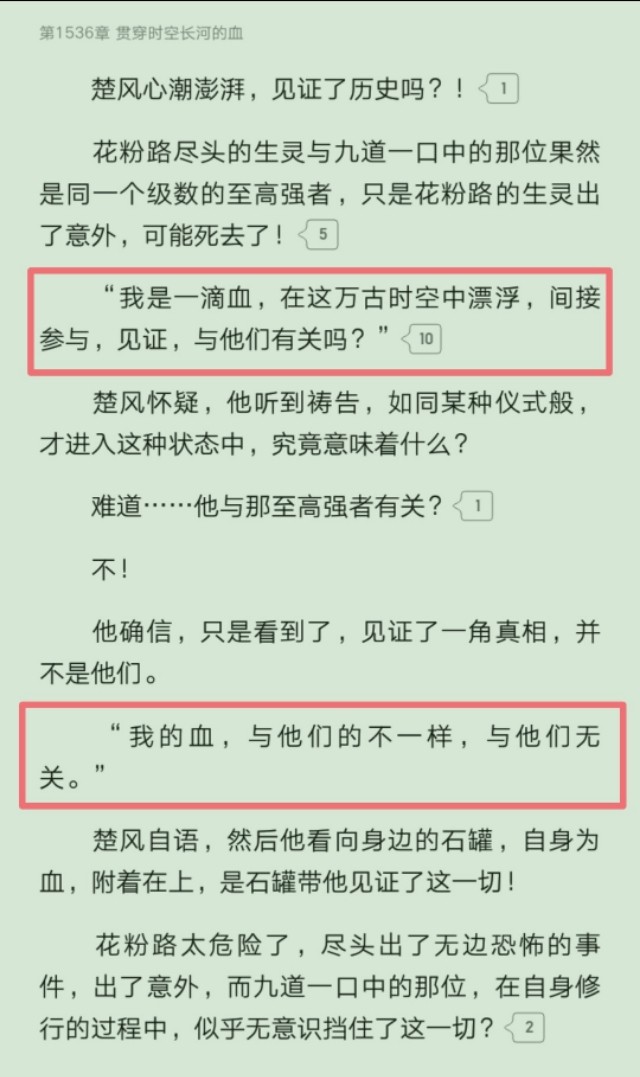Open the 5 comments after 可能死去了
Image resolution: width=640 pixels, height=1077 pixels.
coord(320,236)
